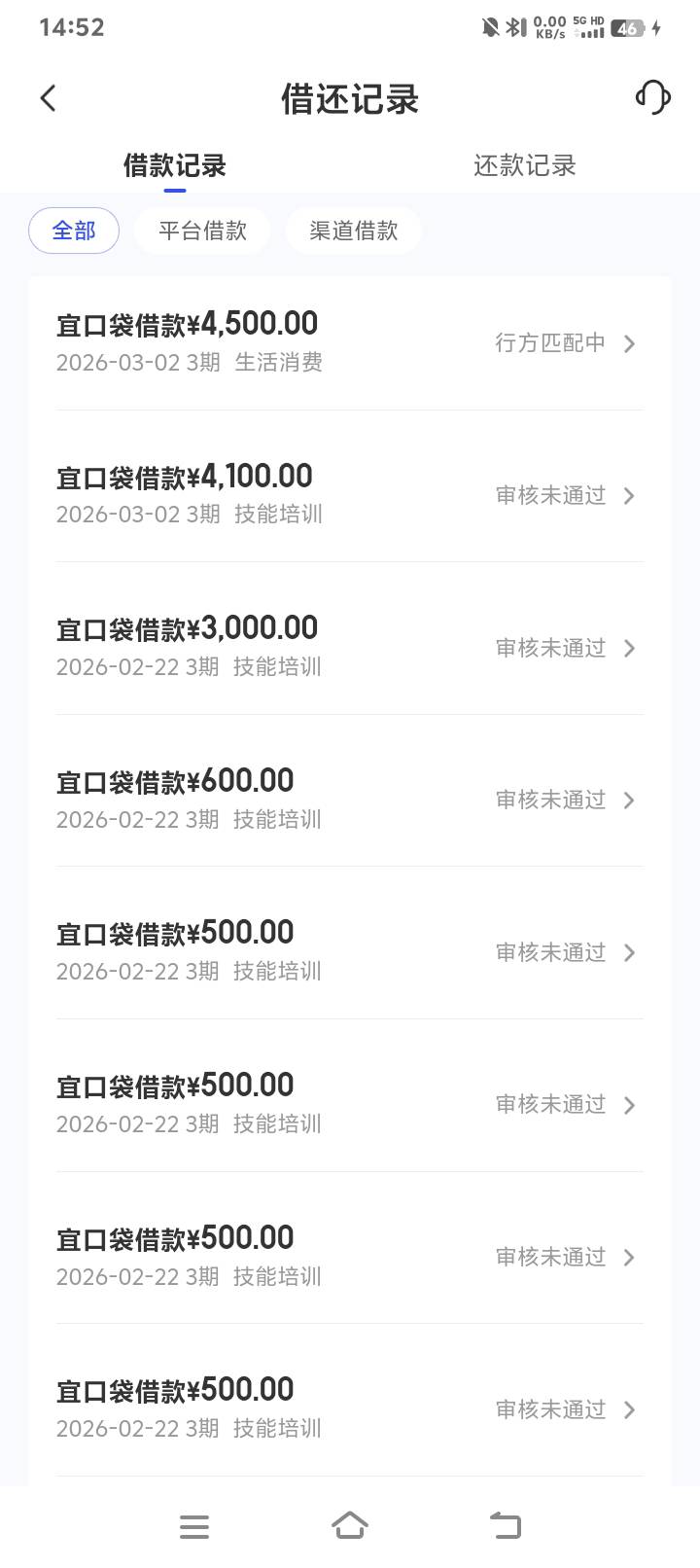View the ¥3,000.00 loan details
The image size is (700, 1568).
click(350, 648)
